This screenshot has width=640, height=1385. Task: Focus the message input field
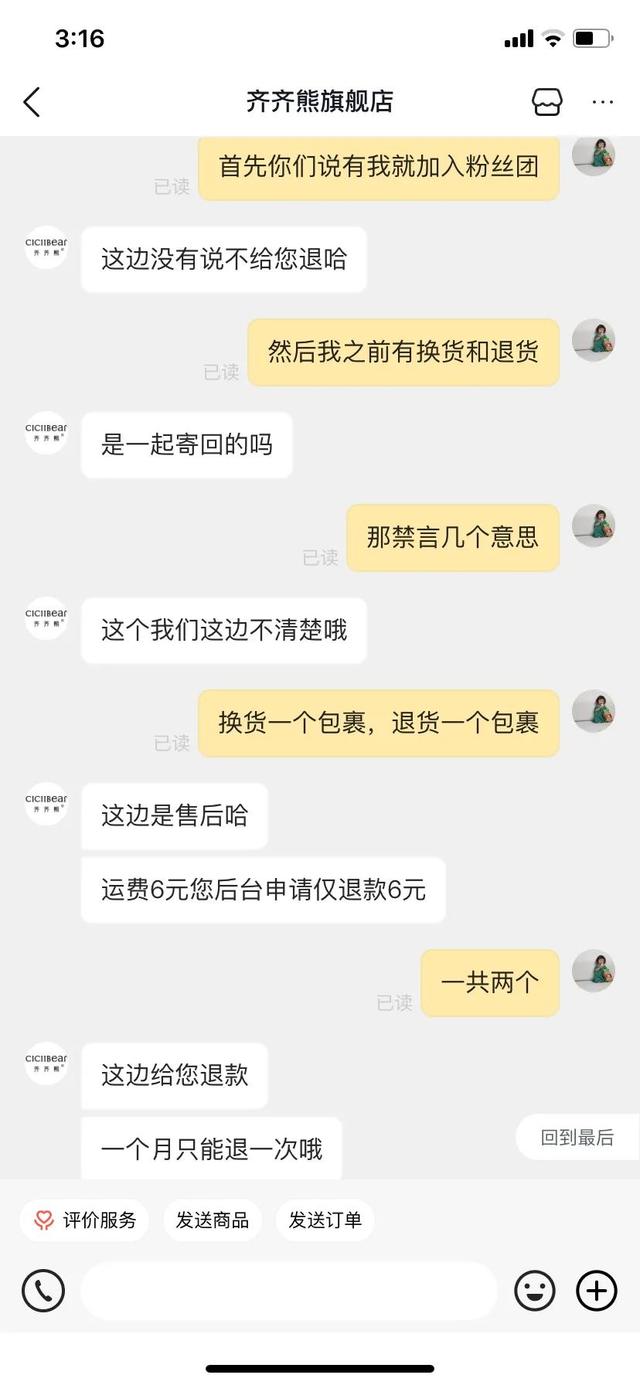pos(288,1291)
